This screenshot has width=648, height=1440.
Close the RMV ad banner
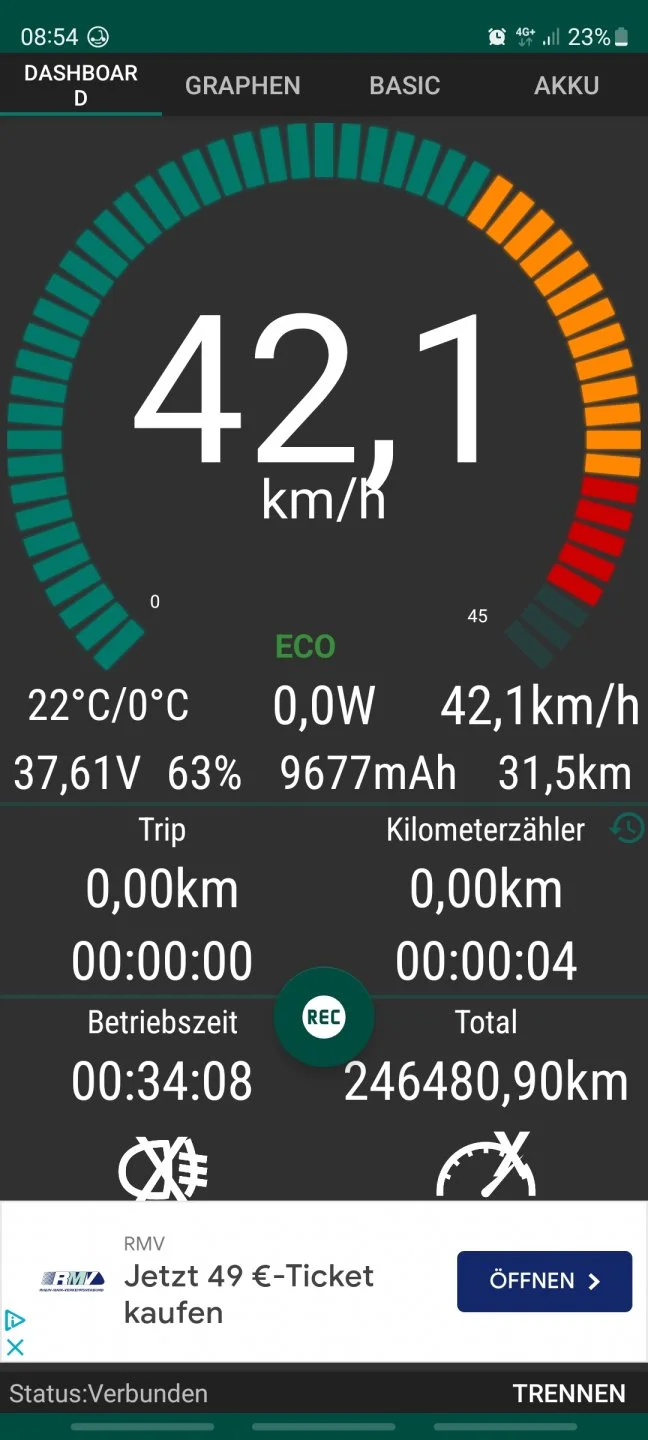[15, 1347]
